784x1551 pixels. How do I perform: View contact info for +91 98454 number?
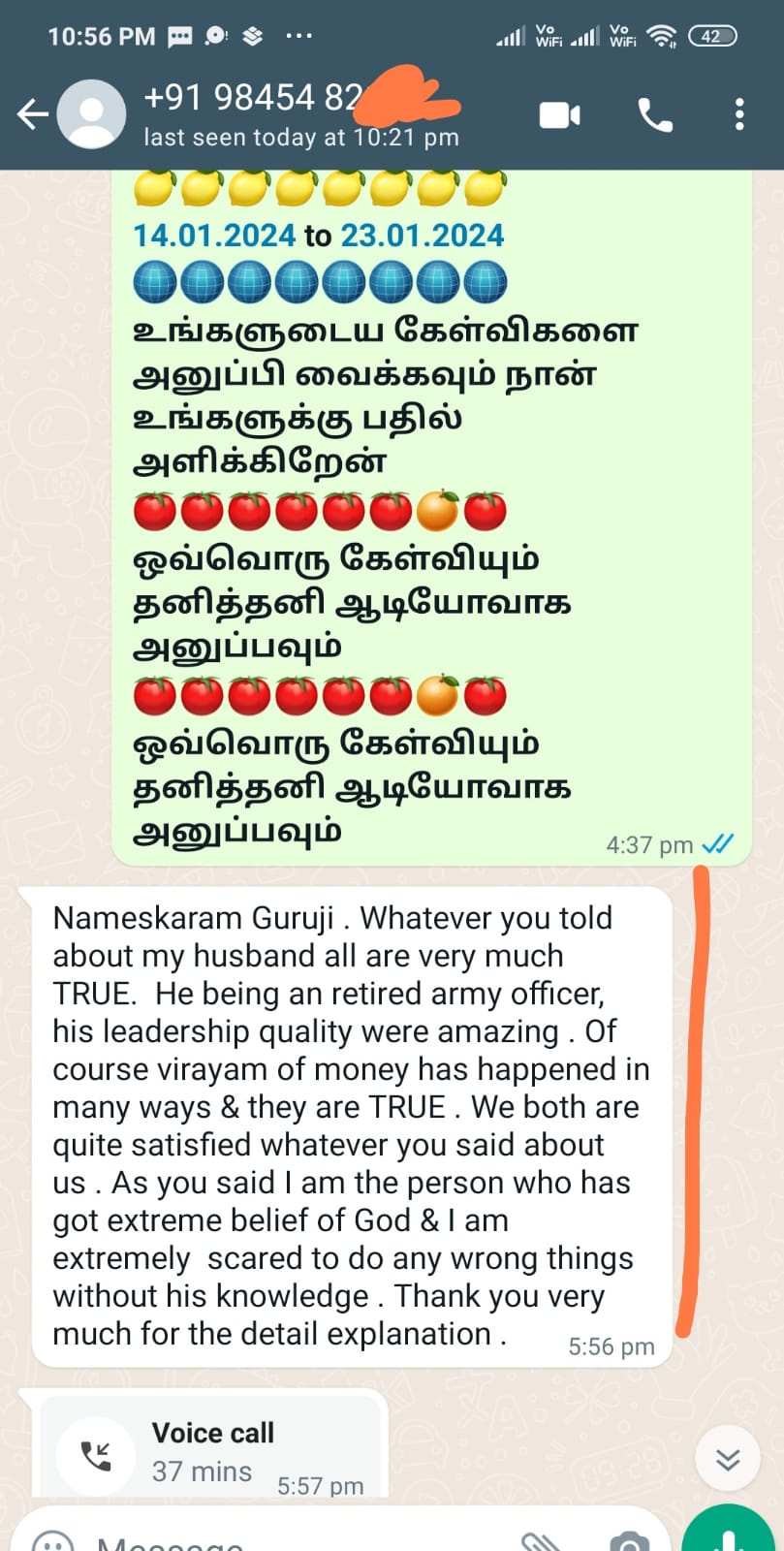[291, 115]
